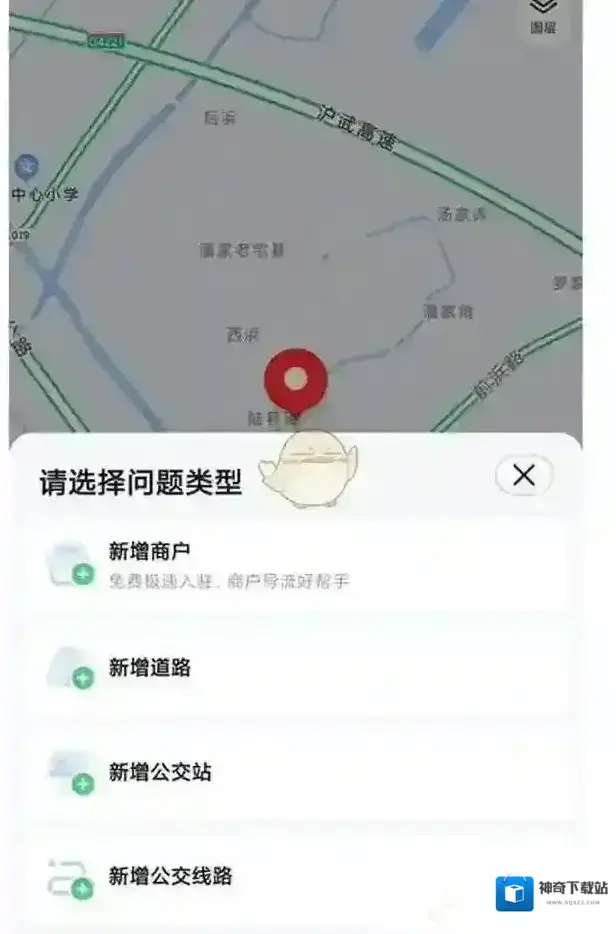
Task: Choose 新增道路 as the issue type
Action: (x=298, y=668)
